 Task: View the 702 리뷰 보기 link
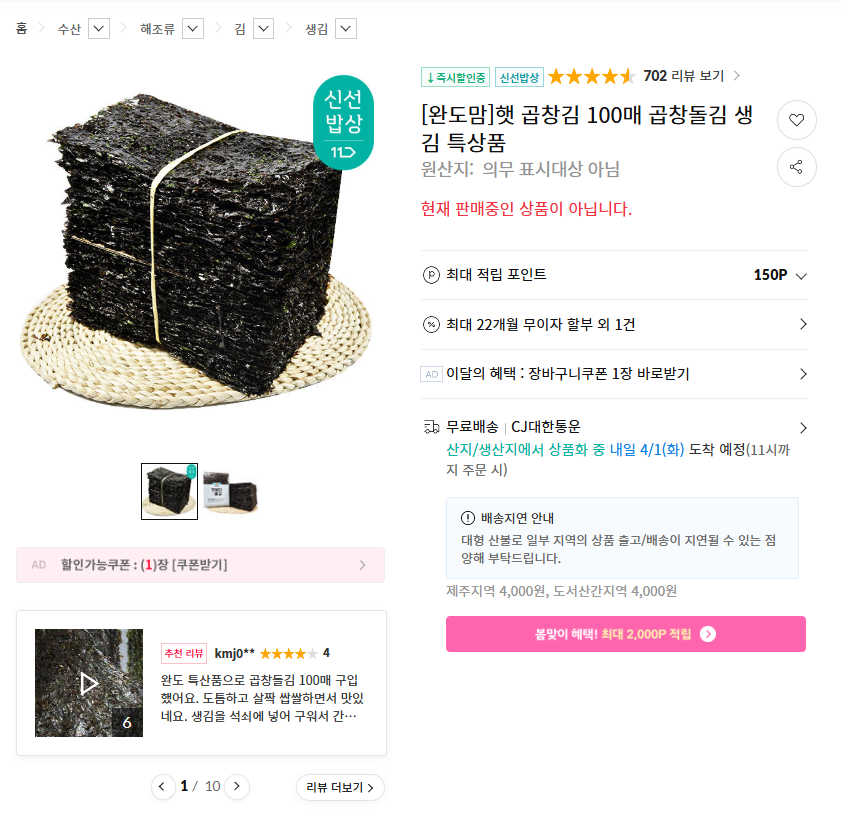pos(691,76)
